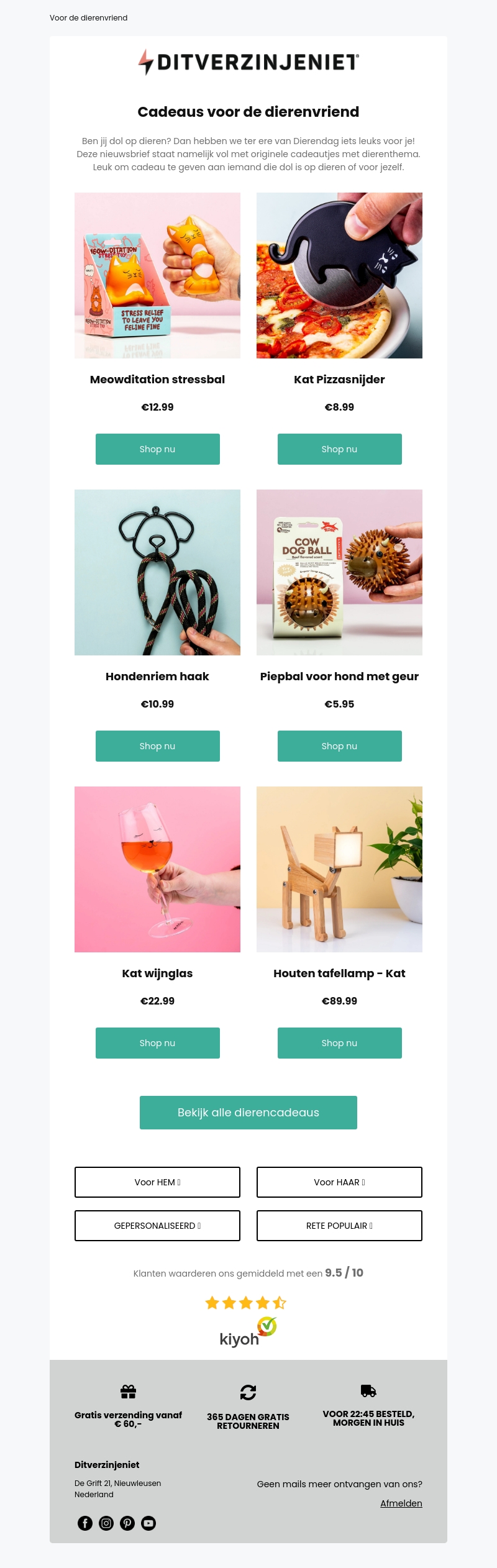The width and height of the screenshot is (497, 1568).
Task: Open the YouTube channel icon
Action: pyautogui.click(x=148, y=1523)
